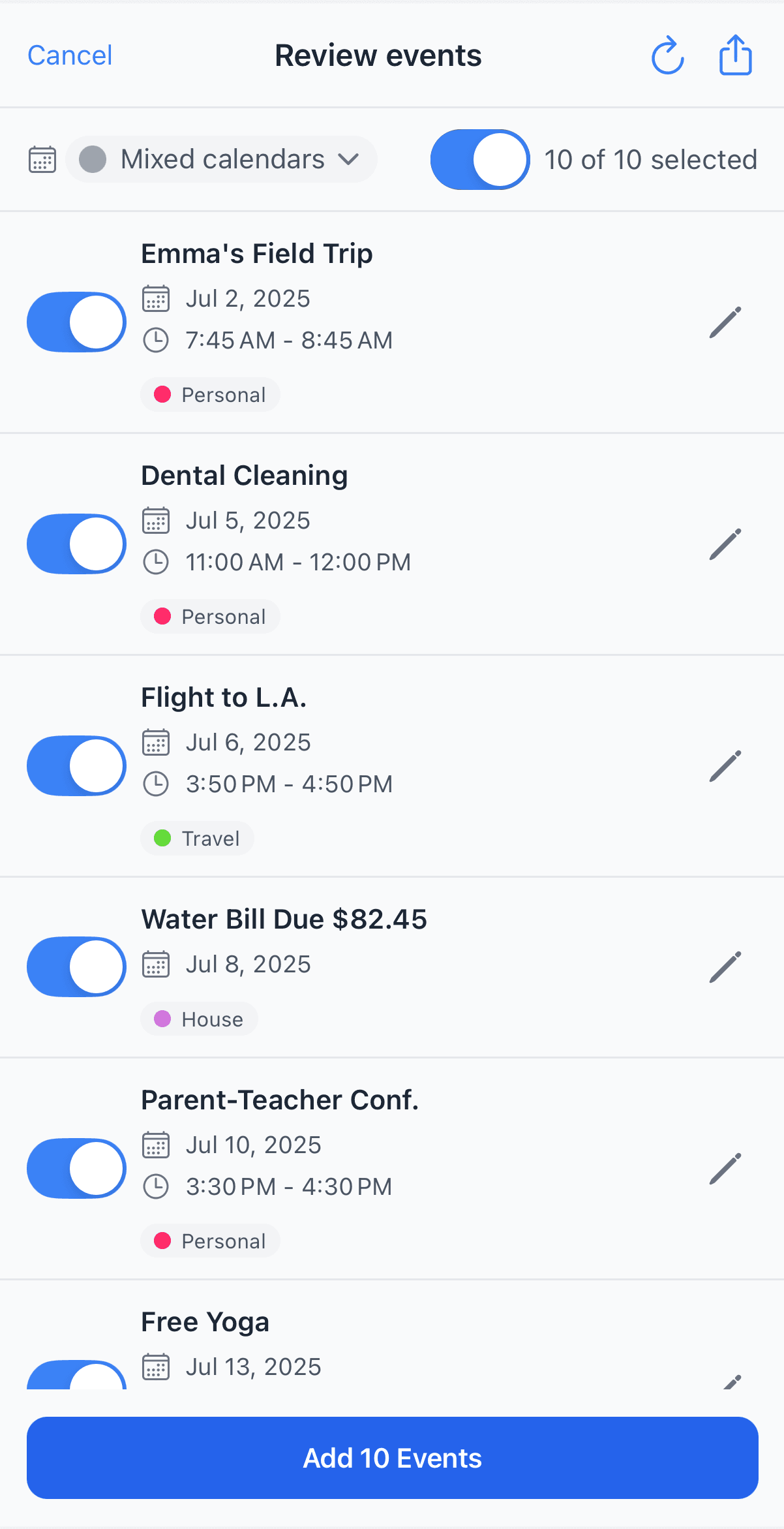
Task: Click the green Travel color dot
Action: [163, 838]
